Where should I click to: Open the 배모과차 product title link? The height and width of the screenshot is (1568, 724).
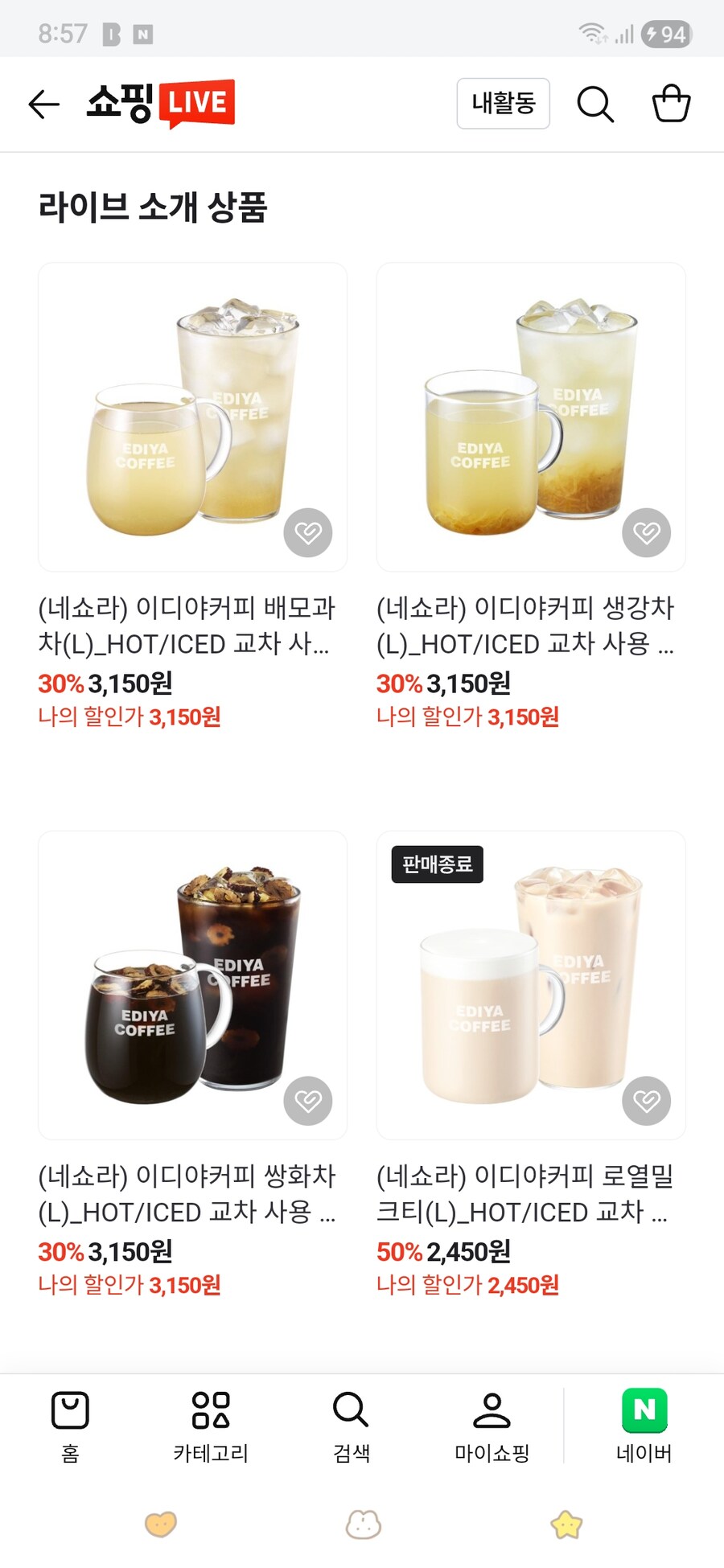point(189,627)
